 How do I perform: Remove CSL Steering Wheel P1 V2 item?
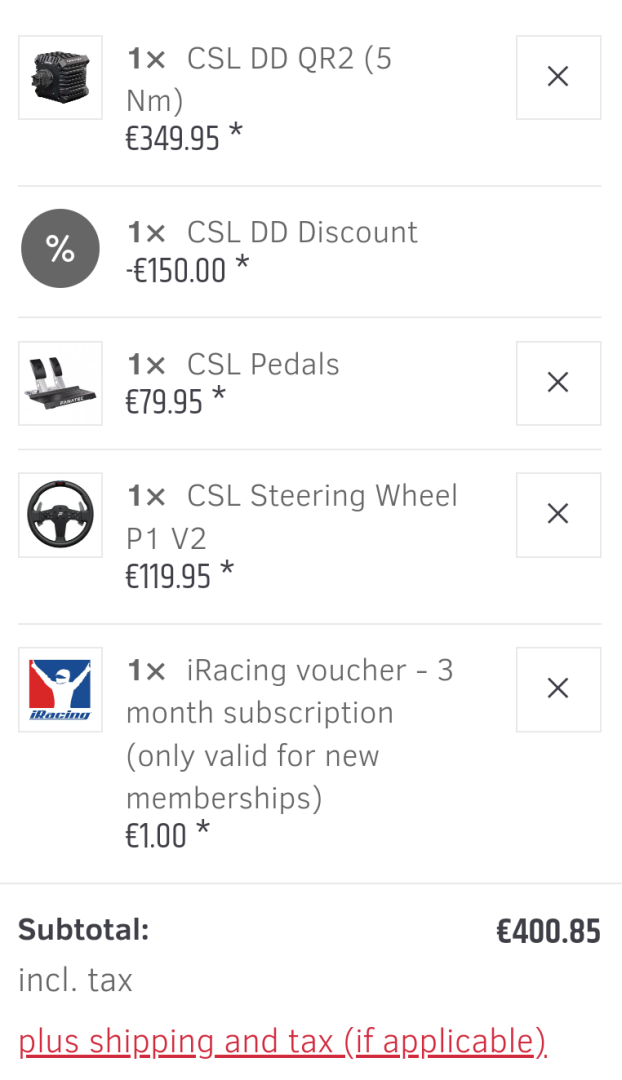pyautogui.click(x=558, y=514)
